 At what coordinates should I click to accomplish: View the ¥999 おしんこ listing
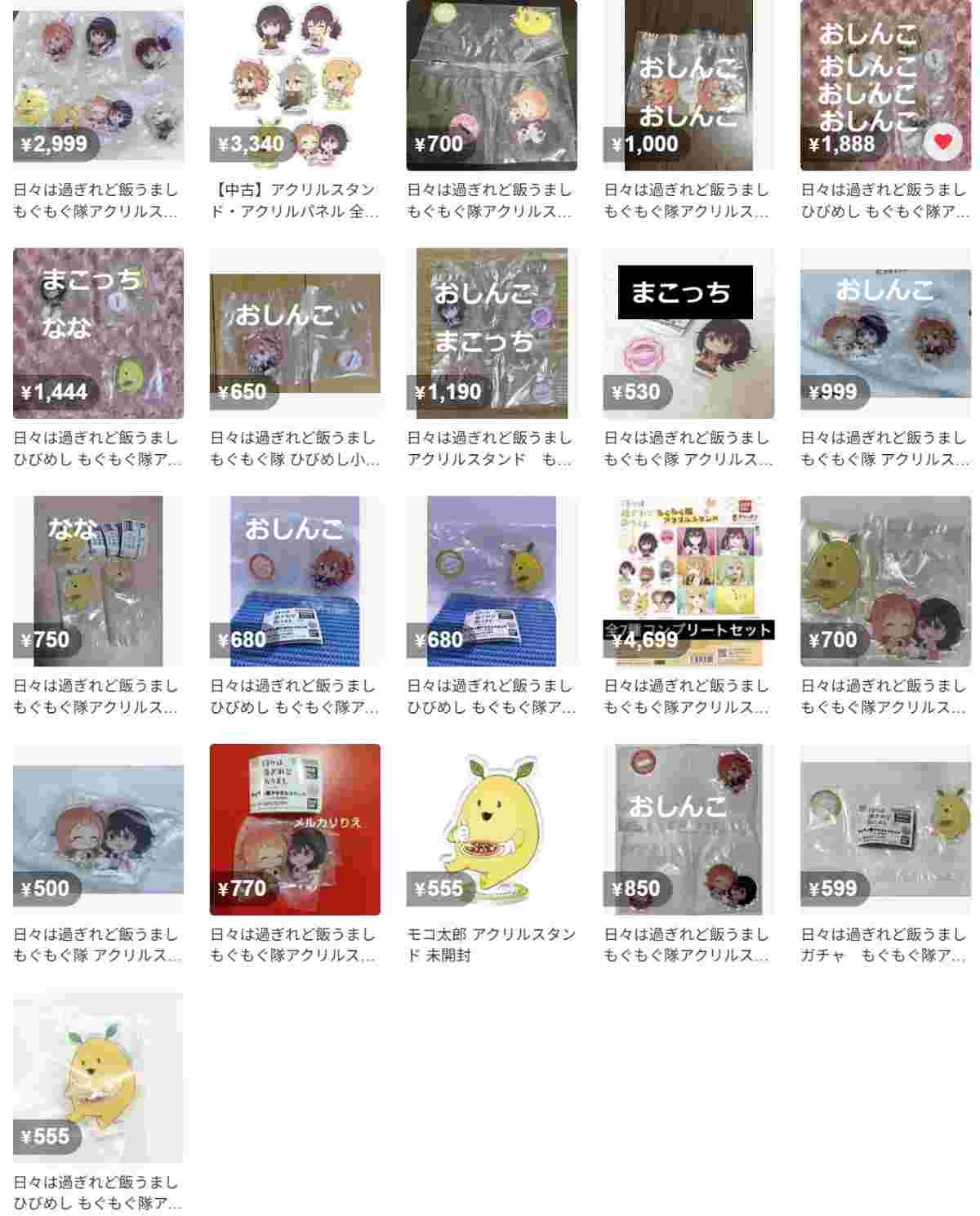(885, 333)
